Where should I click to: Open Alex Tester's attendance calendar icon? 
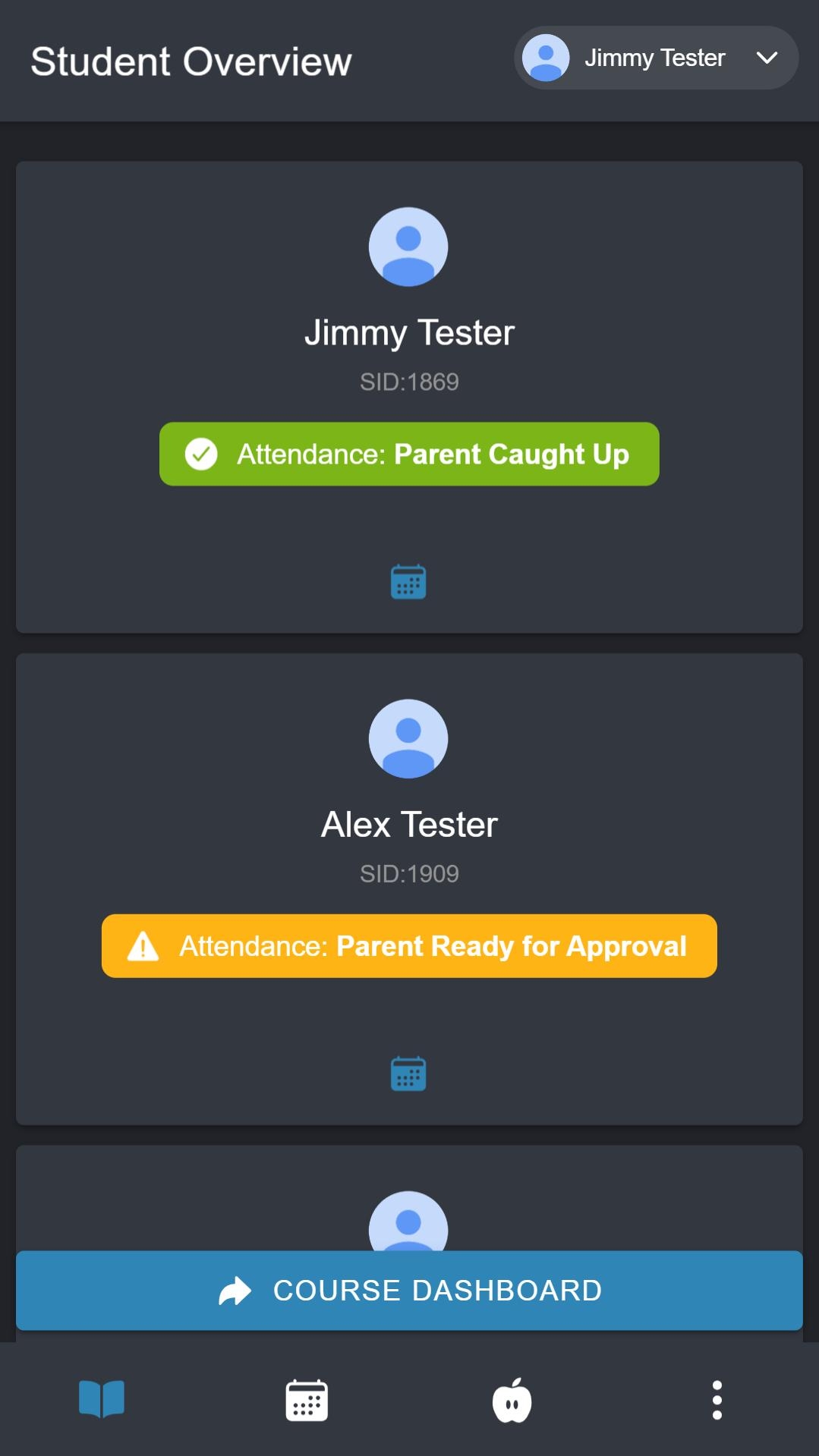408,1074
